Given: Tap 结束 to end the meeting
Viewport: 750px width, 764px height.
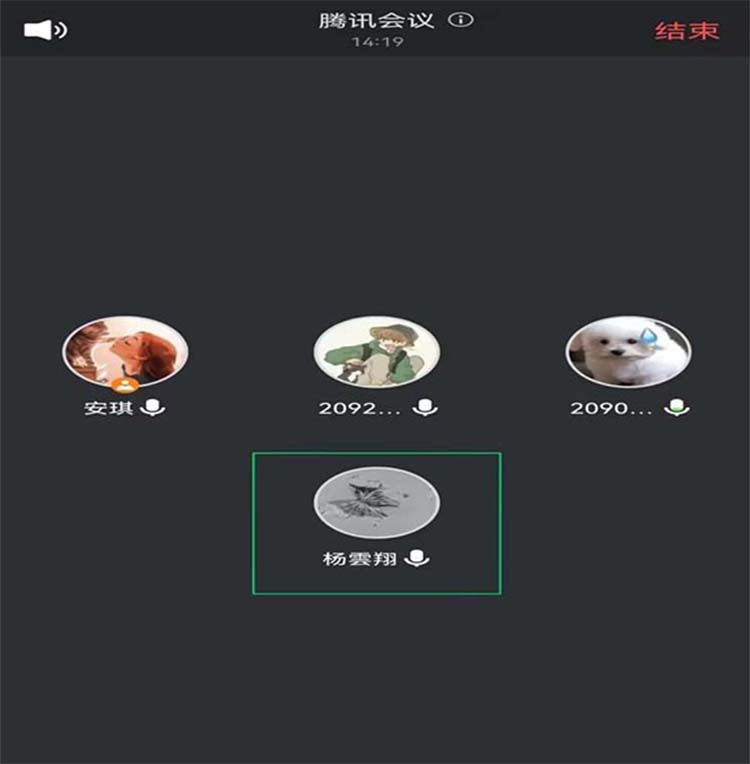Looking at the screenshot, I should 687,30.
